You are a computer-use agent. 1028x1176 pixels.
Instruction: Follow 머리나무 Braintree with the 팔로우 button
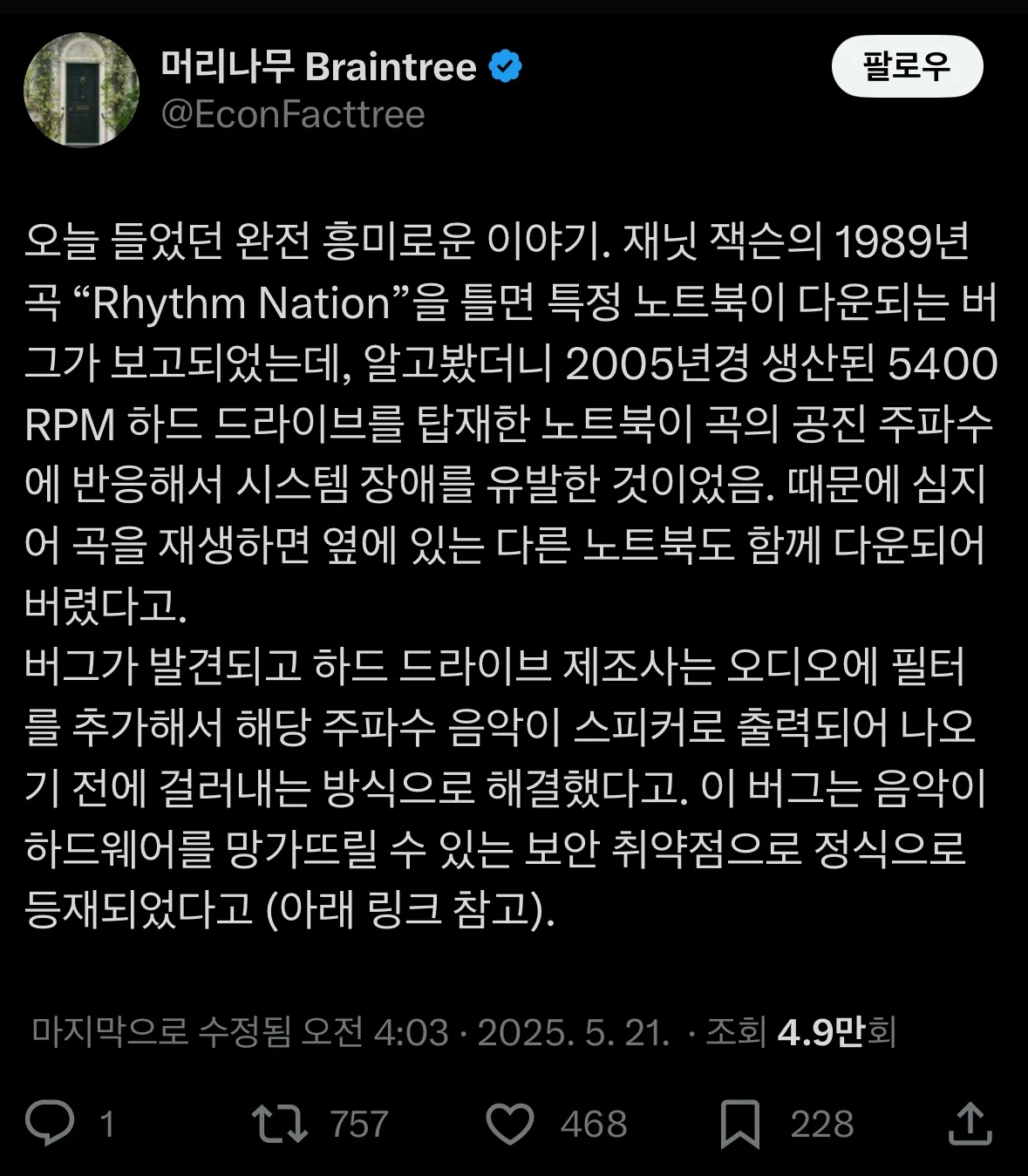coord(907,67)
